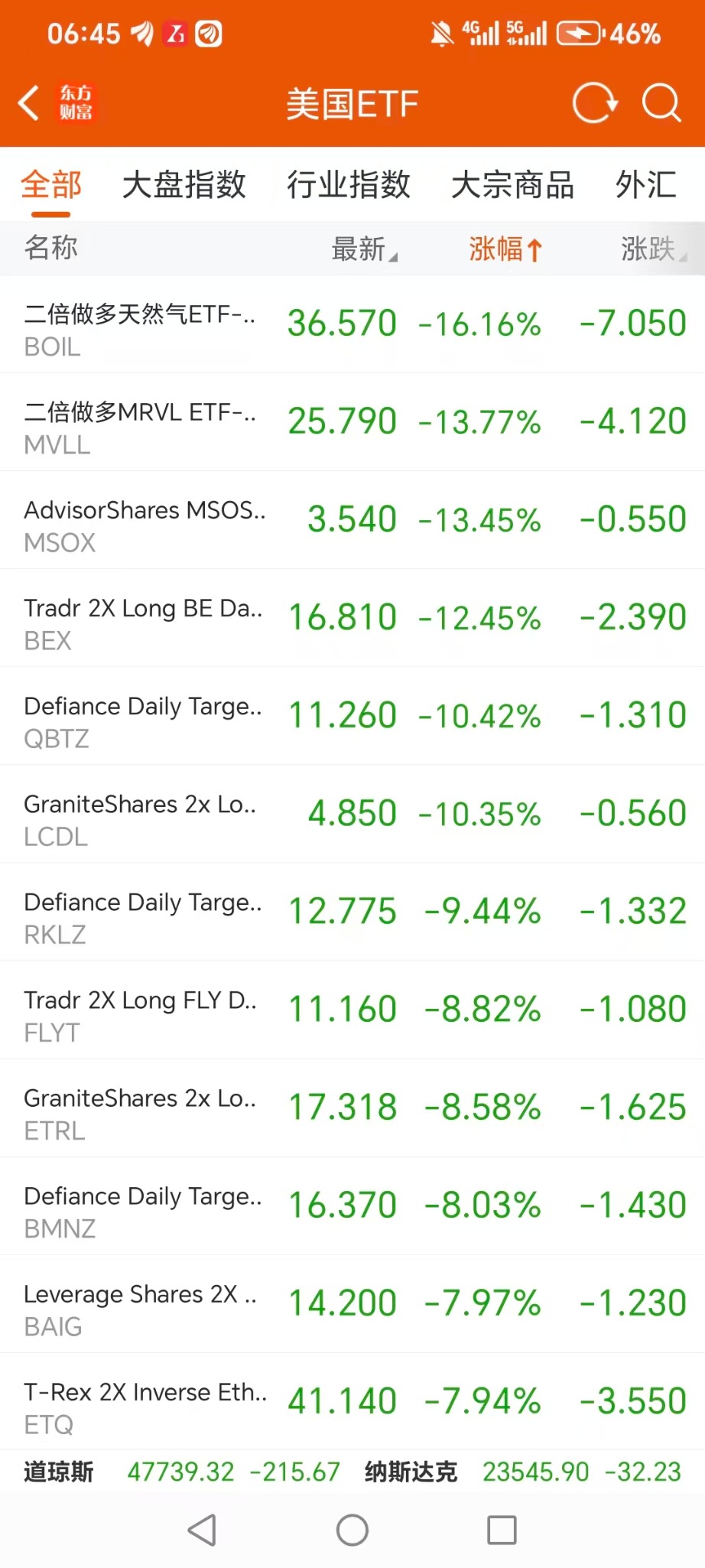Open the BEX Tradr 2X row
Screen dimensions: 705x1568
(352, 618)
